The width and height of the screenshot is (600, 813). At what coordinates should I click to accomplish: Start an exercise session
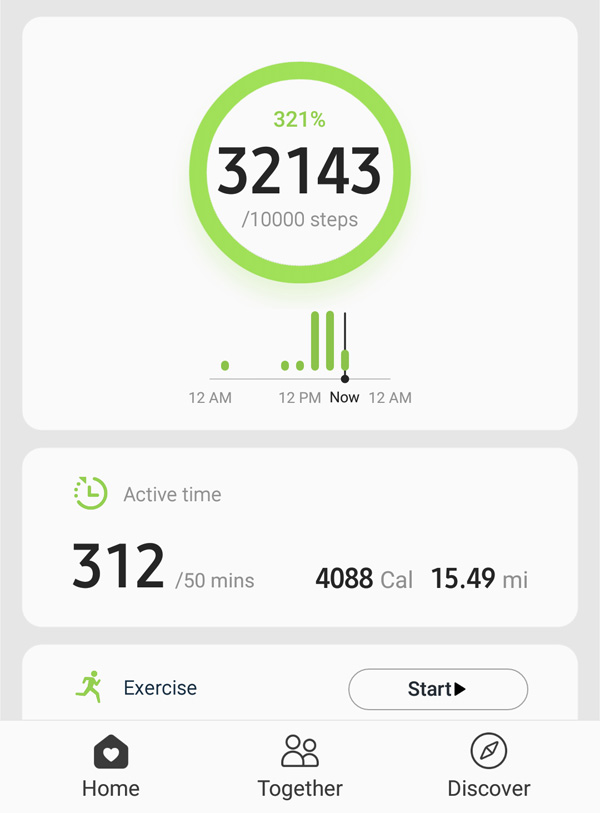[x=437, y=688]
